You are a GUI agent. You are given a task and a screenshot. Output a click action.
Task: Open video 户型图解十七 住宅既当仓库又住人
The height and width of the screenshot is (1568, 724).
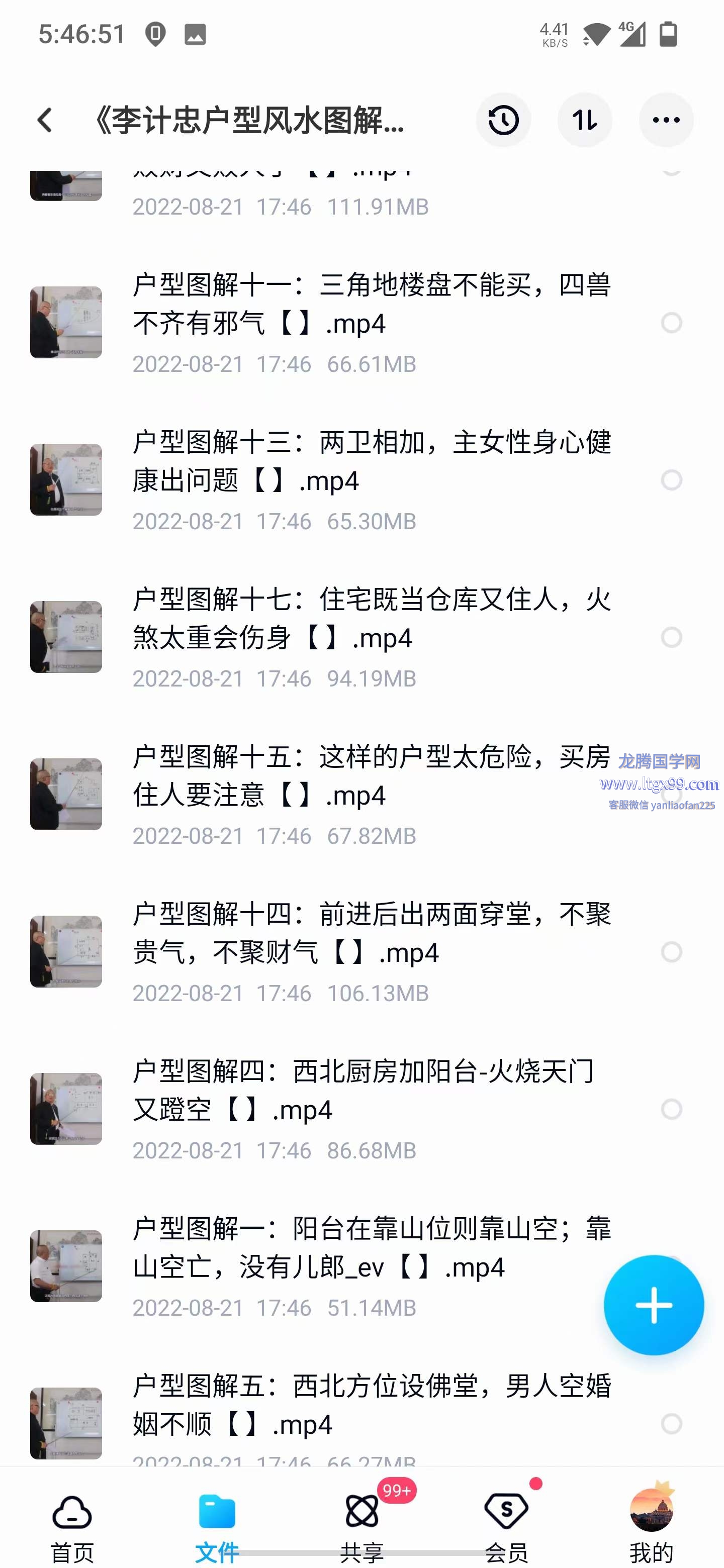[x=372, y=619]
